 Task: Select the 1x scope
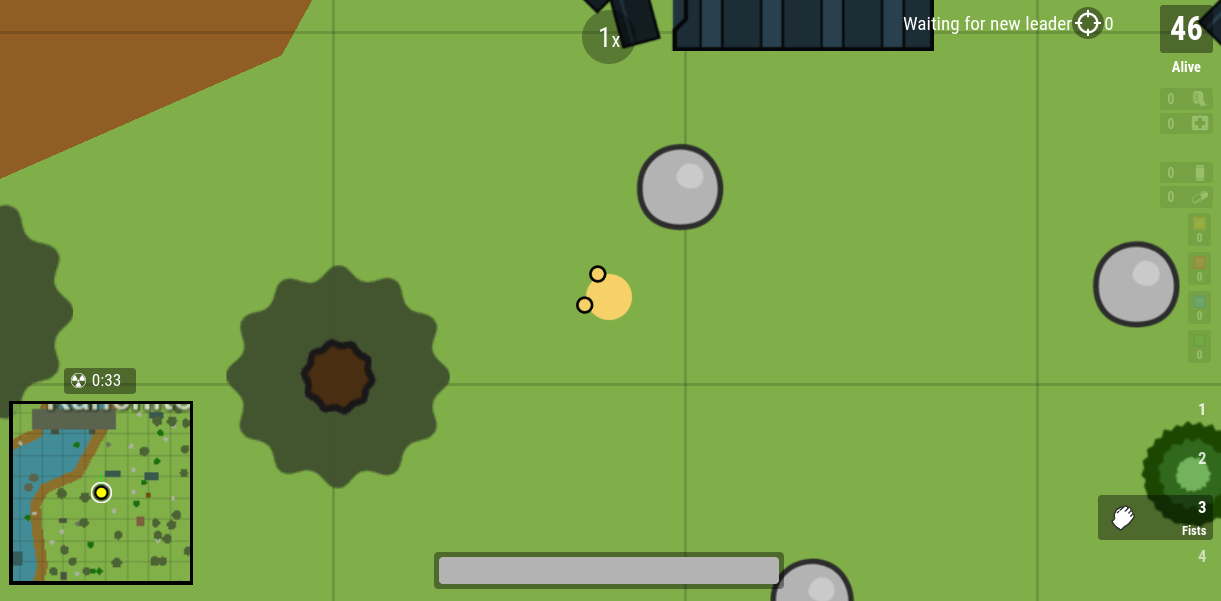coord(608,38)
